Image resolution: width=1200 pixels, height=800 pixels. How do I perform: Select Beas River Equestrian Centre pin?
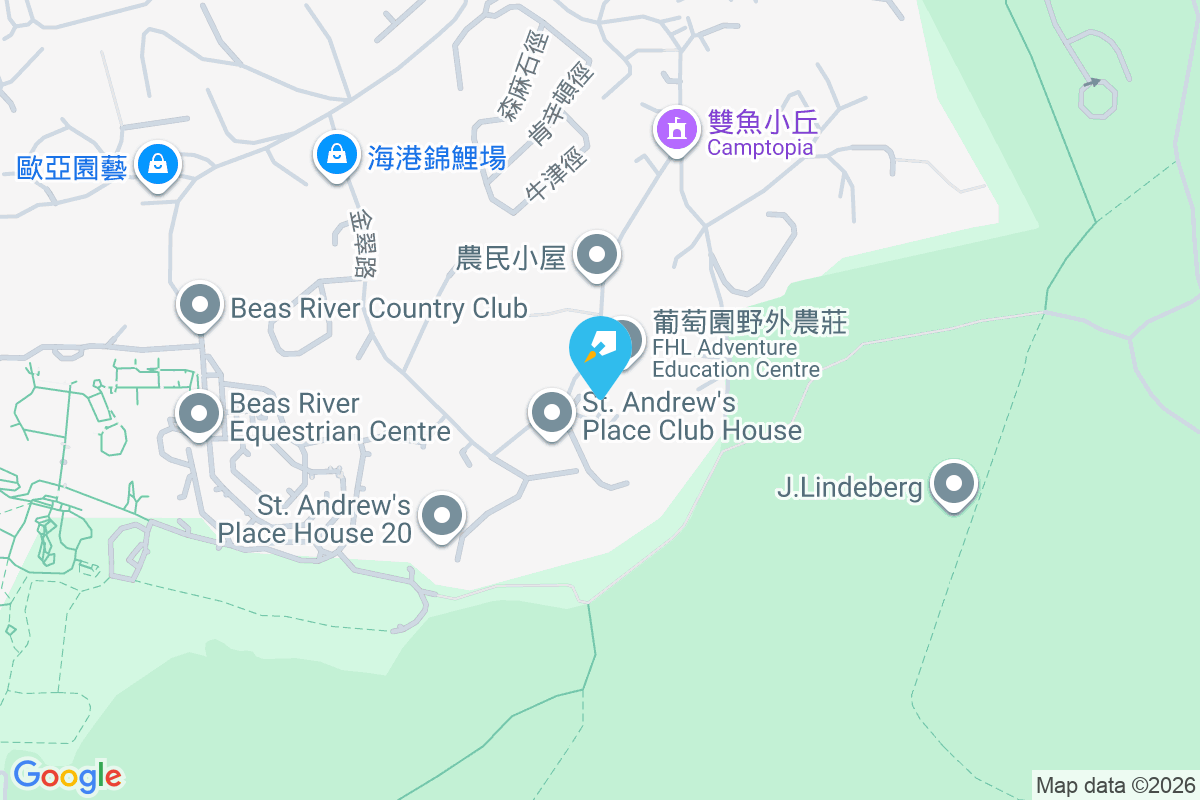199,413
